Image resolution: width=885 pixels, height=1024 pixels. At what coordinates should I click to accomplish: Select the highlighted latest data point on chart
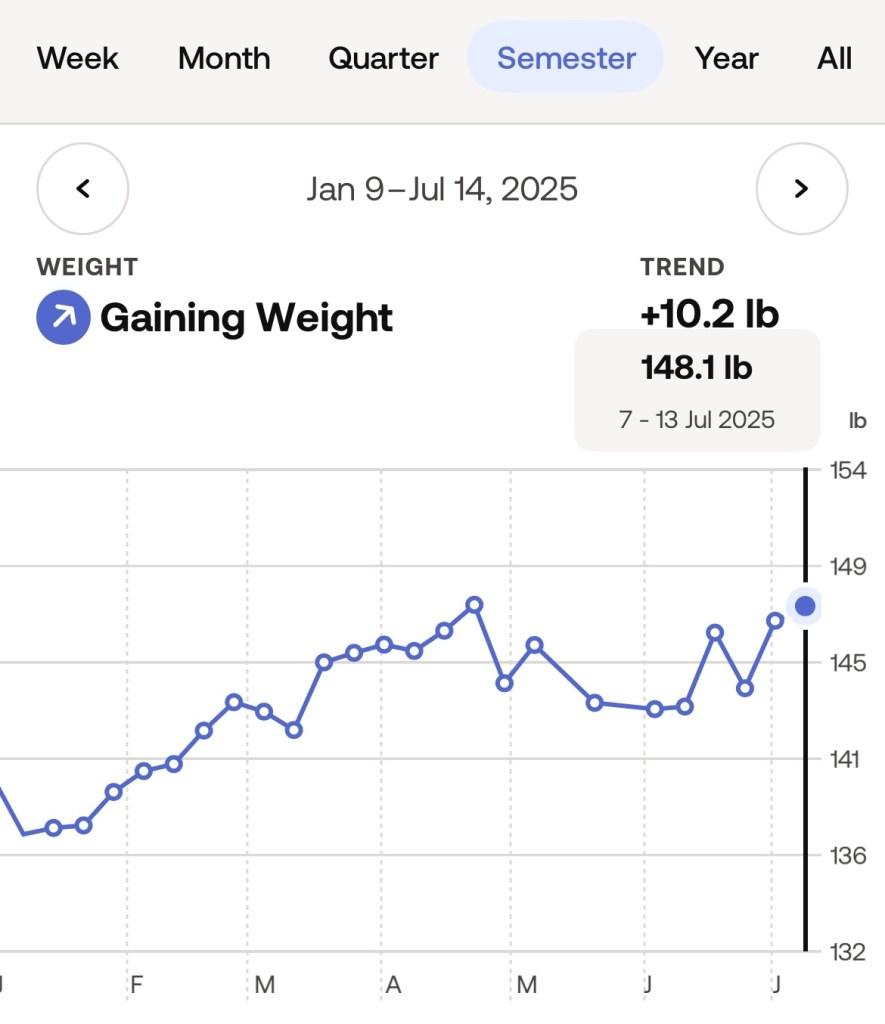[x=804, y=605]
